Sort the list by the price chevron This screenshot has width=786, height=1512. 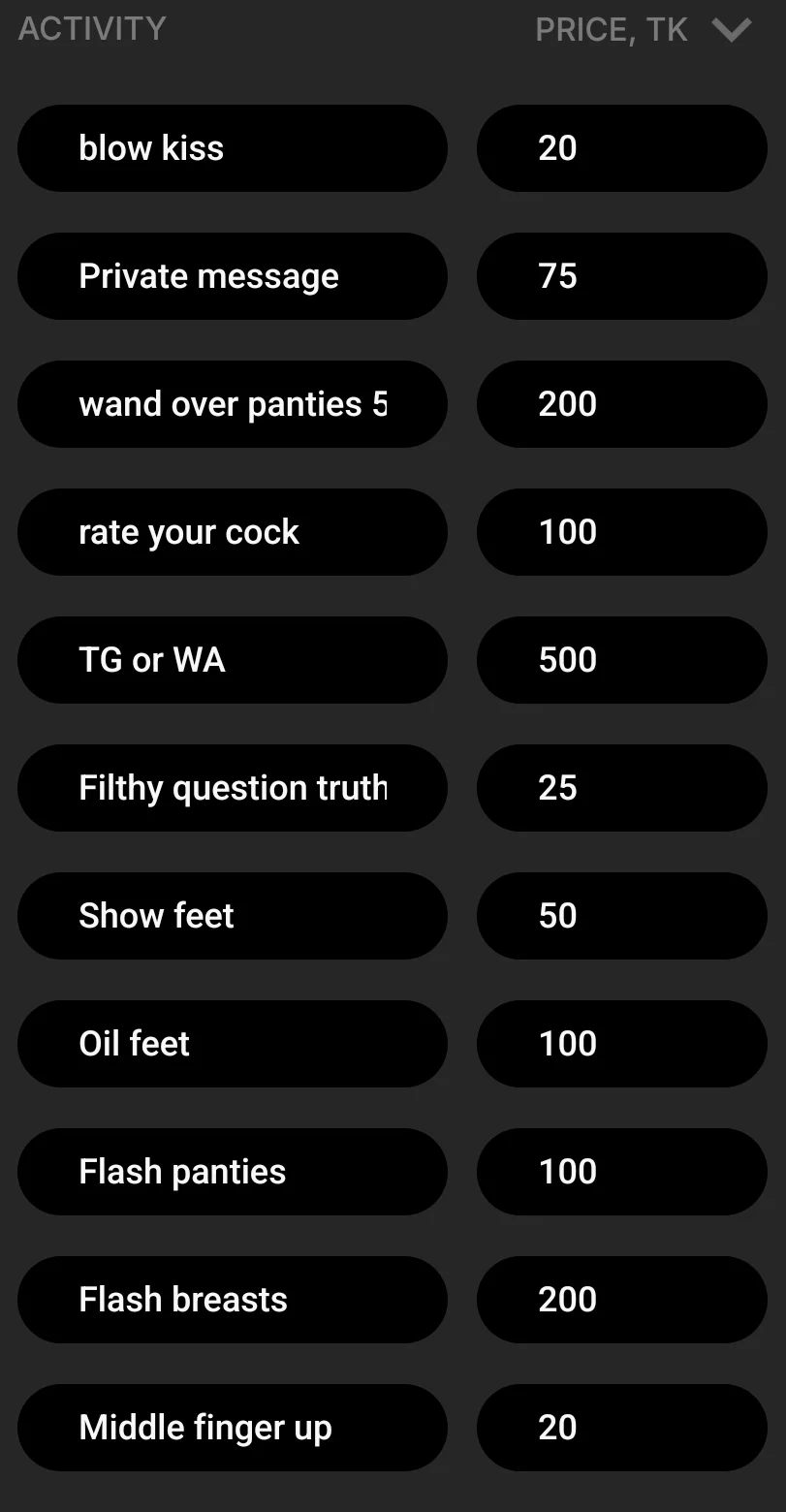(731, 30)
